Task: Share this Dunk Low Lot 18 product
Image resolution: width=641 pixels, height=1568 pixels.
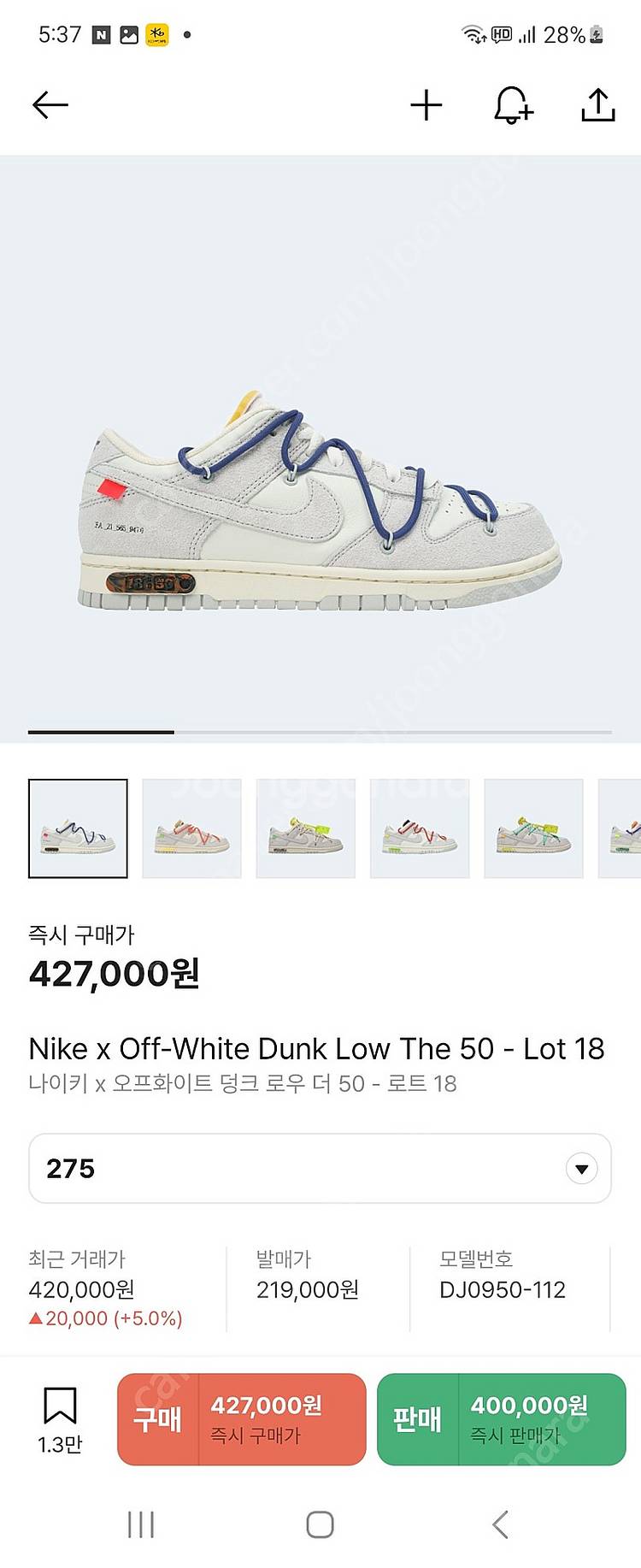Action: pos(598,105)
